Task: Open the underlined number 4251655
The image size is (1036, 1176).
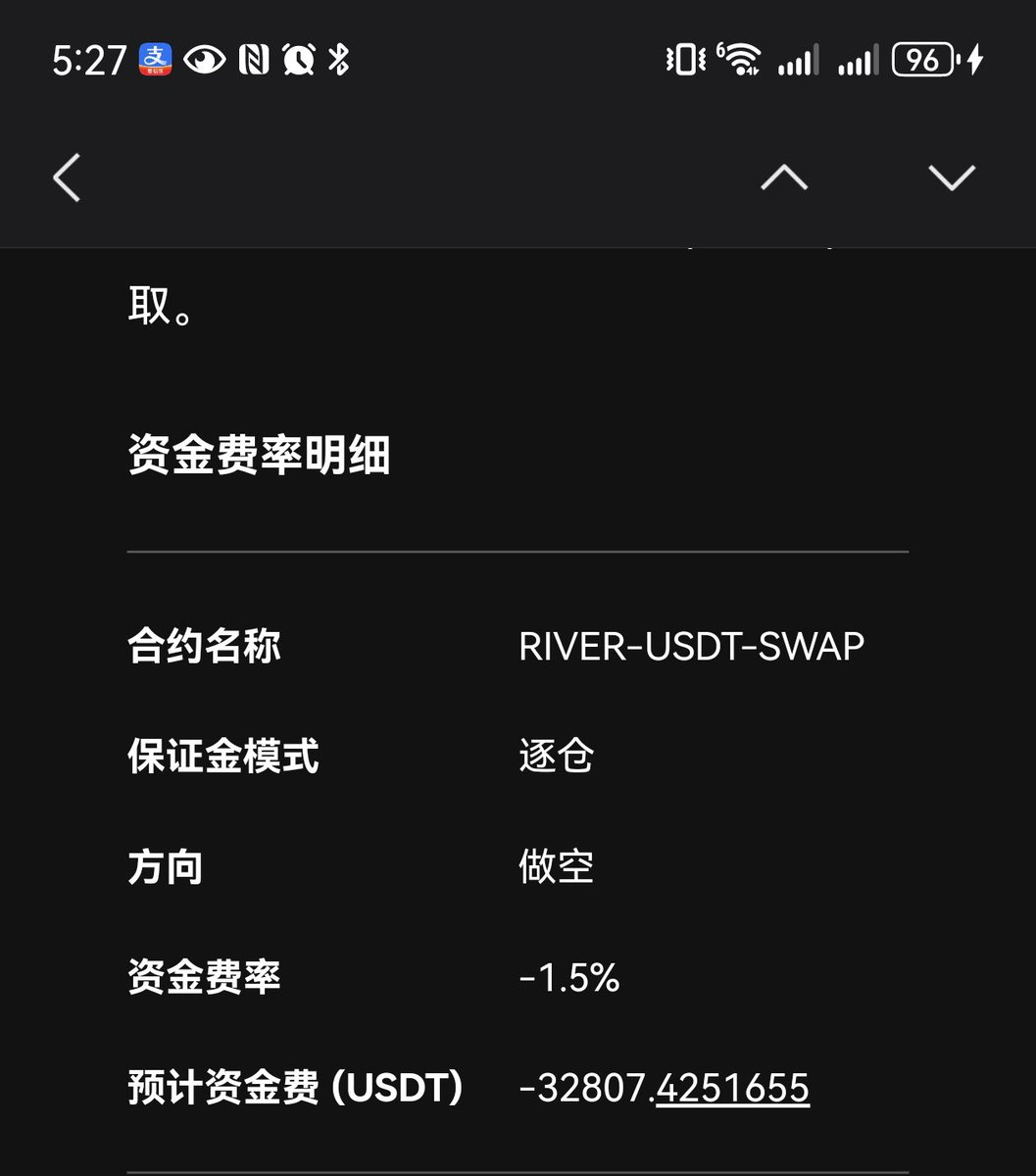Action: (732, 1088)
